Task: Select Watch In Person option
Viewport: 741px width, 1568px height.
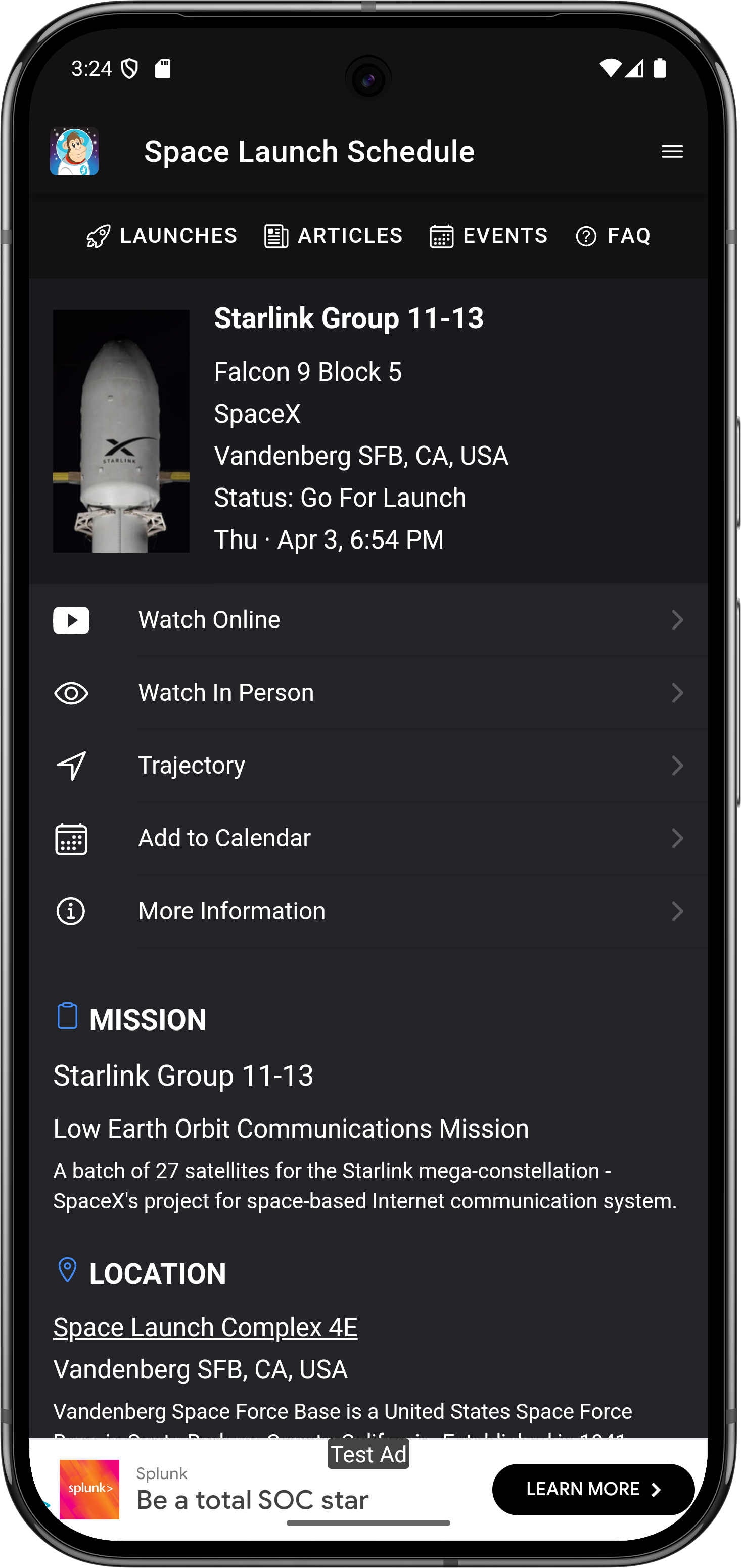Action: point(368,693)
